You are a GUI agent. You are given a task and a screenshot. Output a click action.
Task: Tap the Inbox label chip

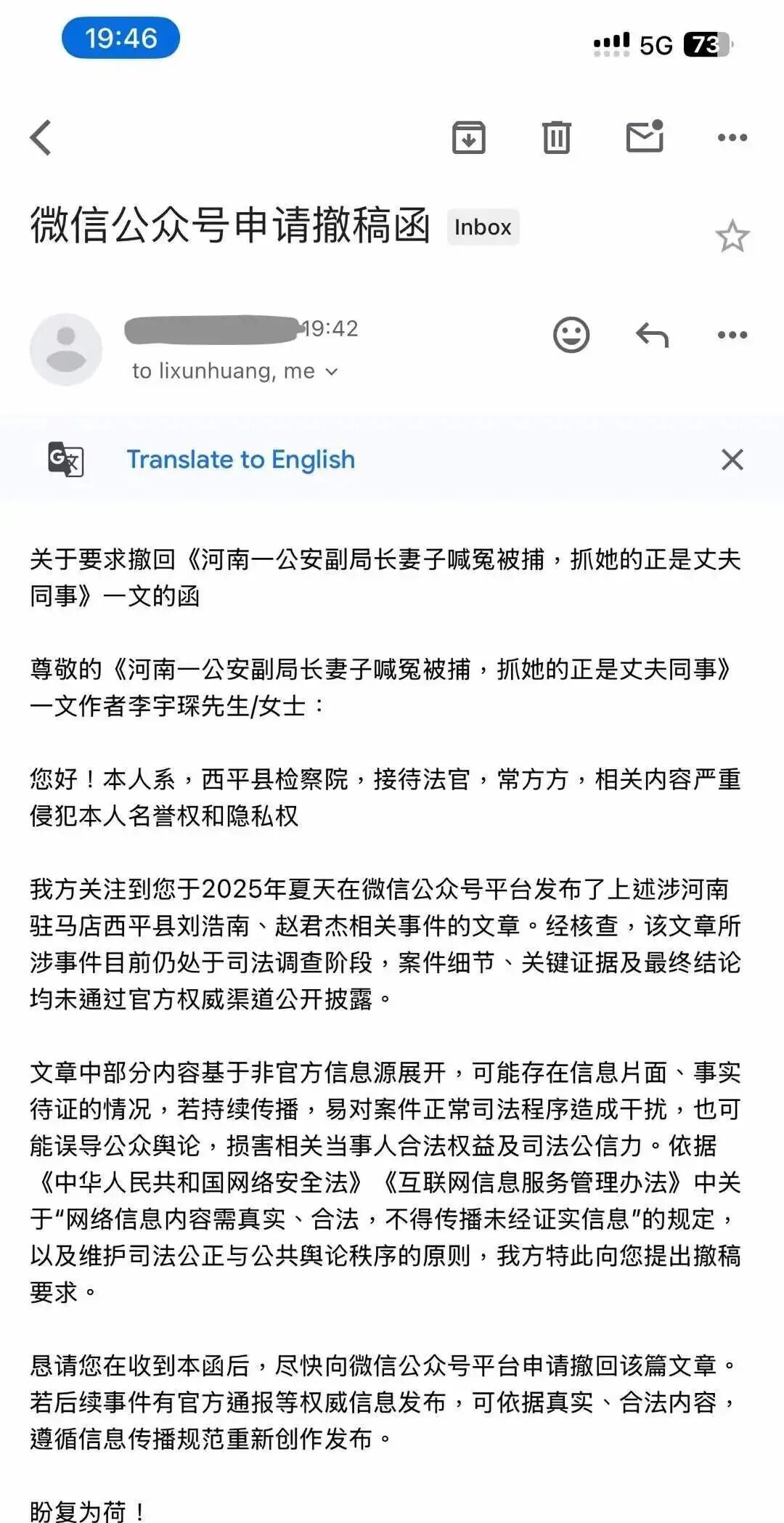pos(483,227)
